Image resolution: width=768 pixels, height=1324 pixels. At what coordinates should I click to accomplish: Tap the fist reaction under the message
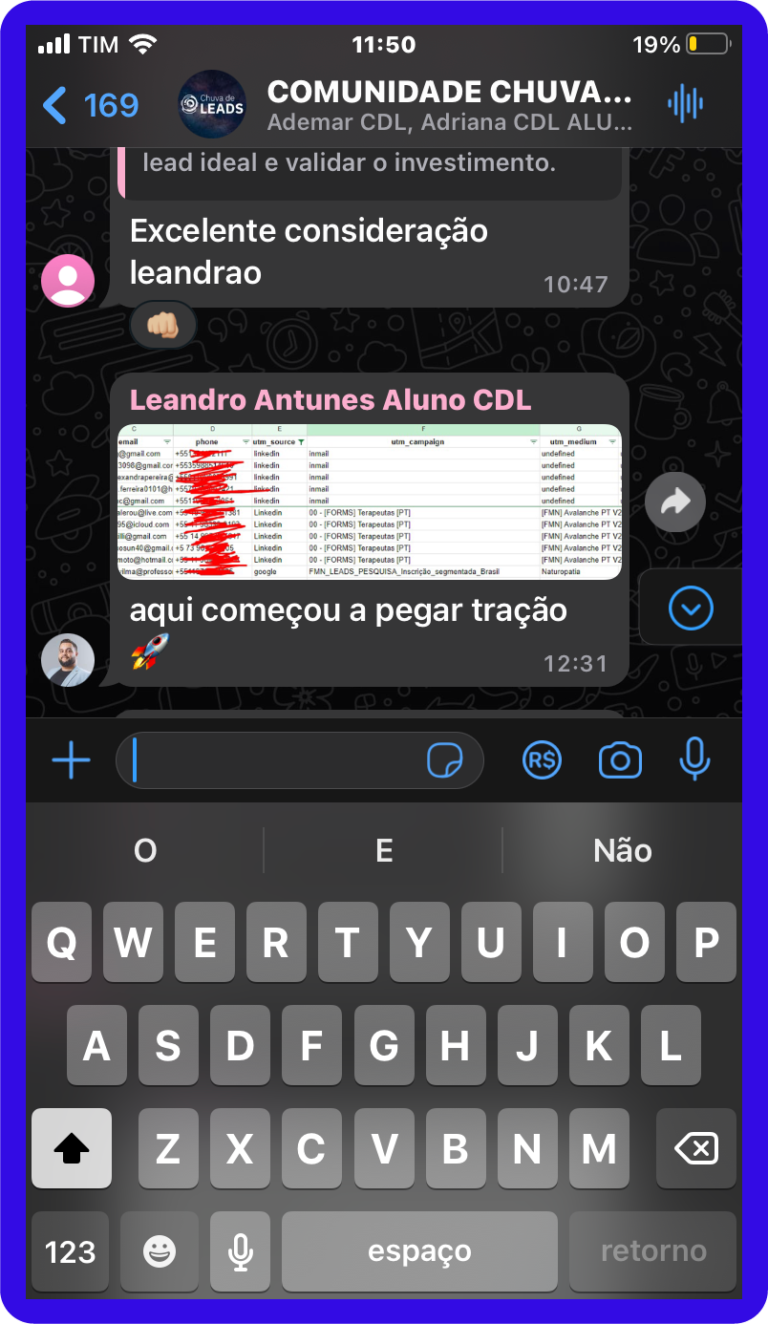162,325
